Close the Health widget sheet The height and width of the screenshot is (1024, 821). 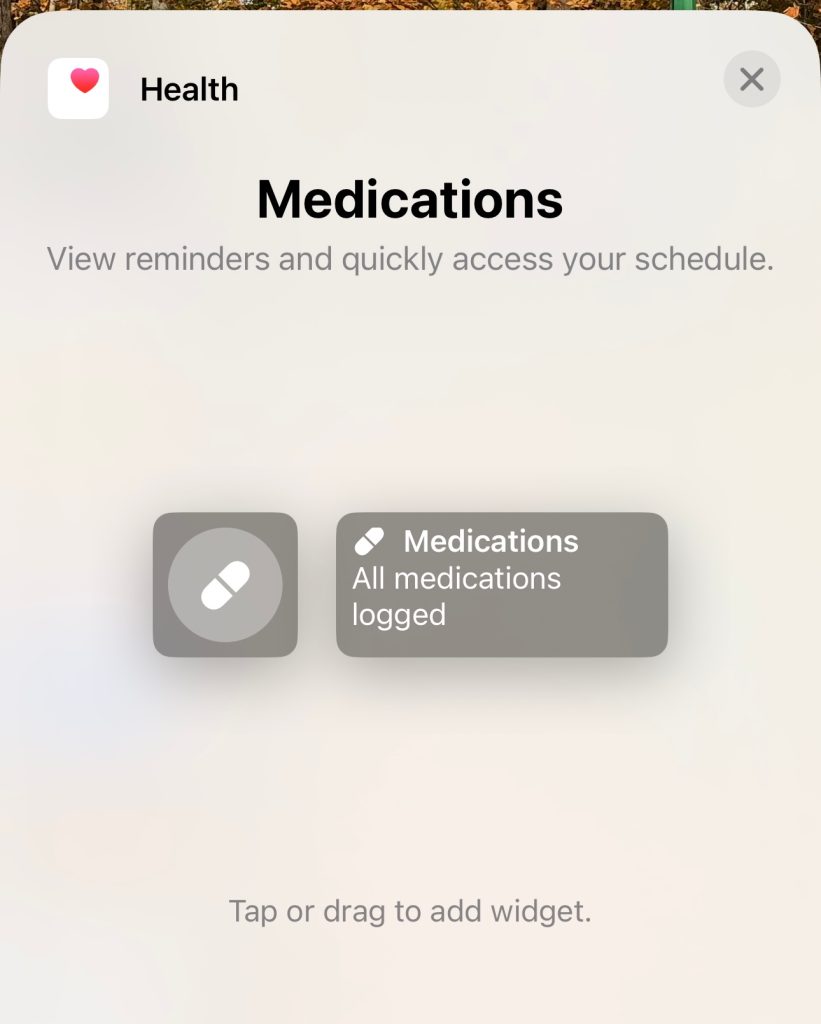click(x=751, y=79)
